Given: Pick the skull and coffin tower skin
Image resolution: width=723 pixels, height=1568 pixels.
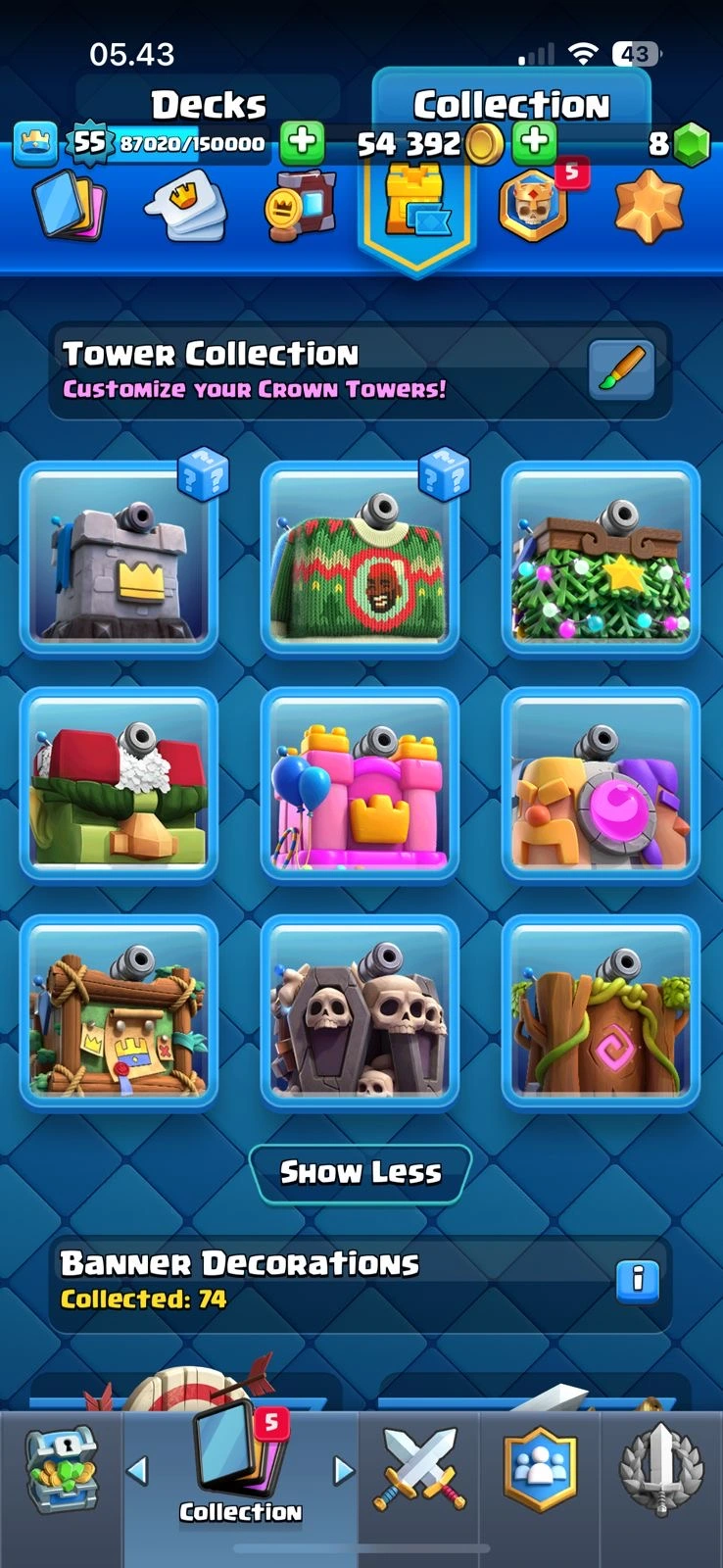Looking at the screenshot, I should pyautogui.click(x=361, y=1011).
